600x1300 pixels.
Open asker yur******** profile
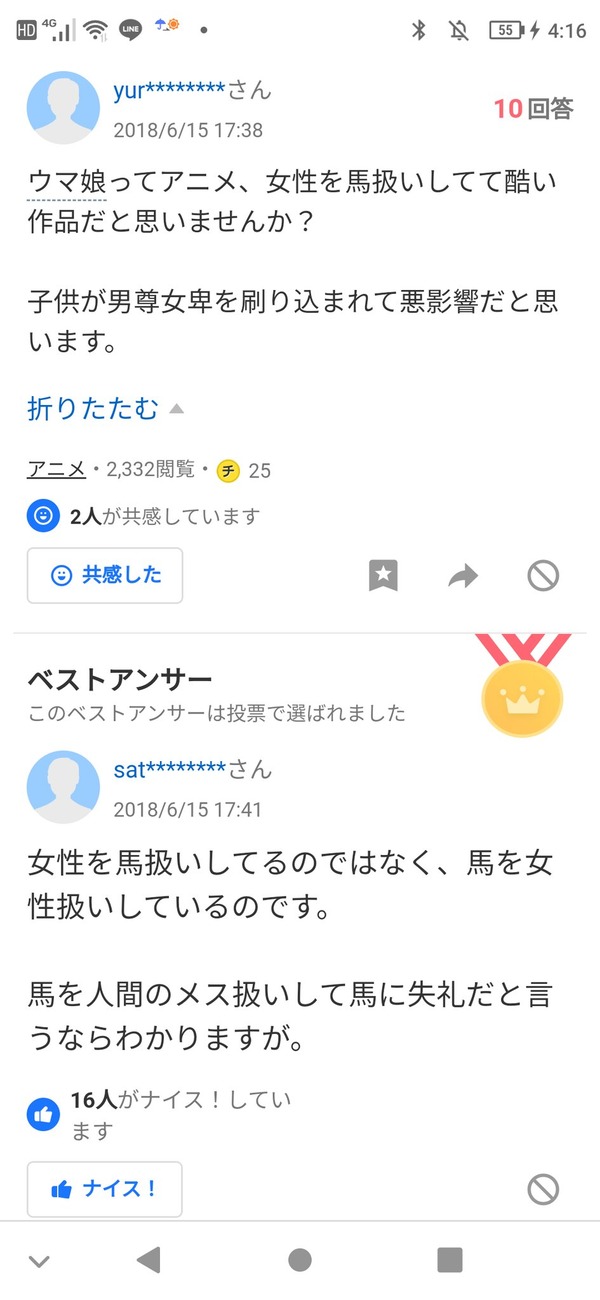tap(170, 91)
